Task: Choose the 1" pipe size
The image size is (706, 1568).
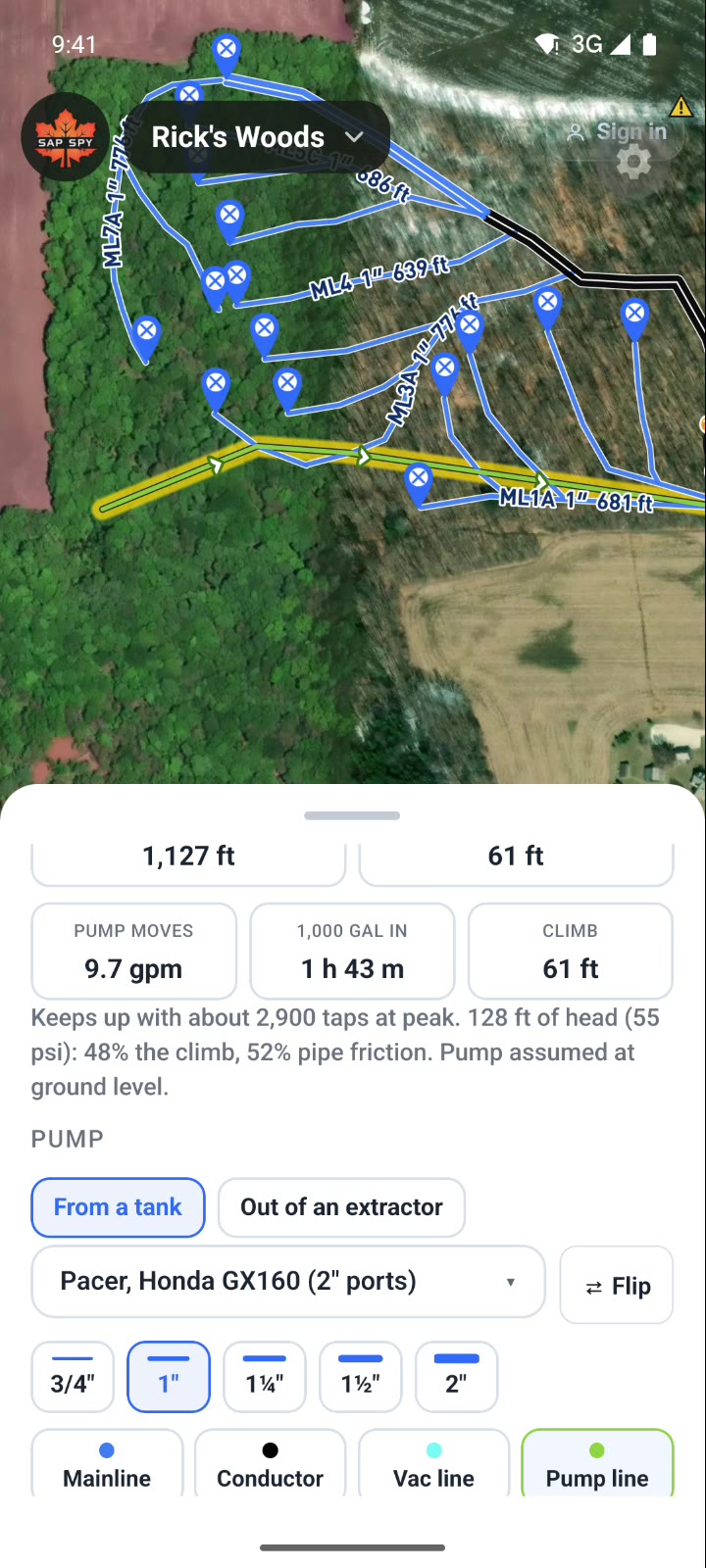Action: click(169, 1377)
